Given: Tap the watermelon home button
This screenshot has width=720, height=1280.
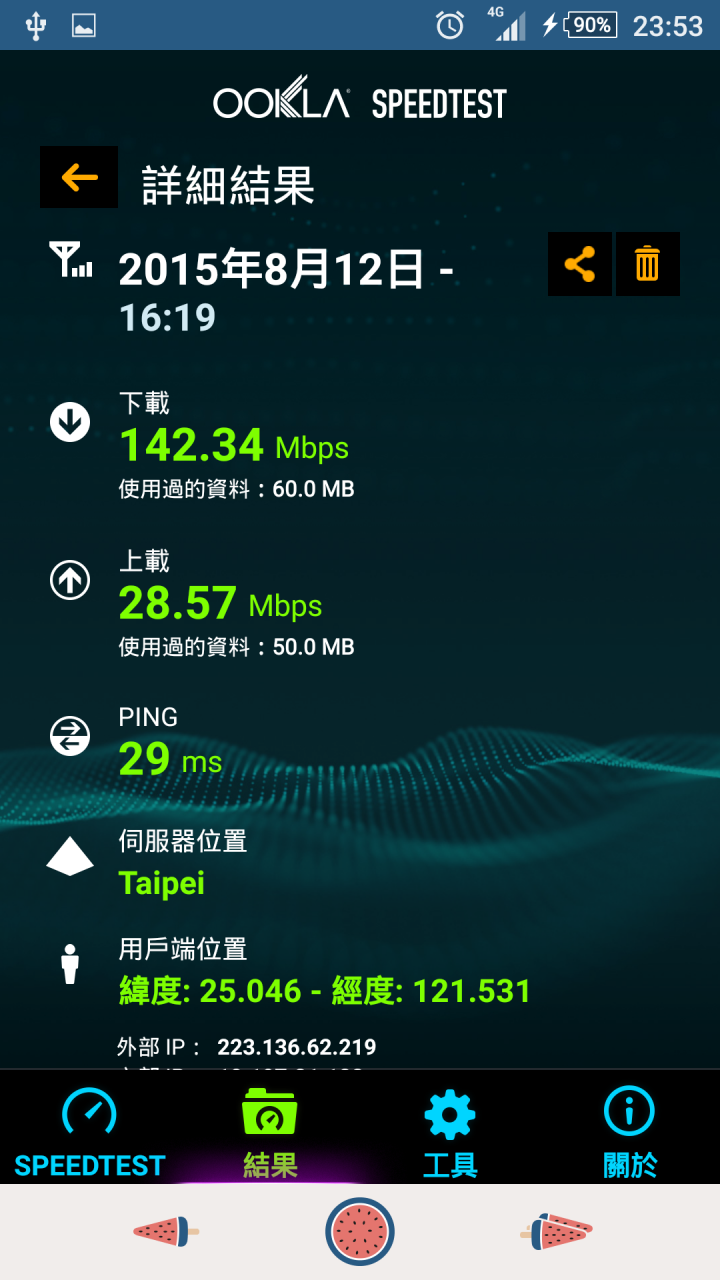Looking at the screenshot, I should 360,1232.
